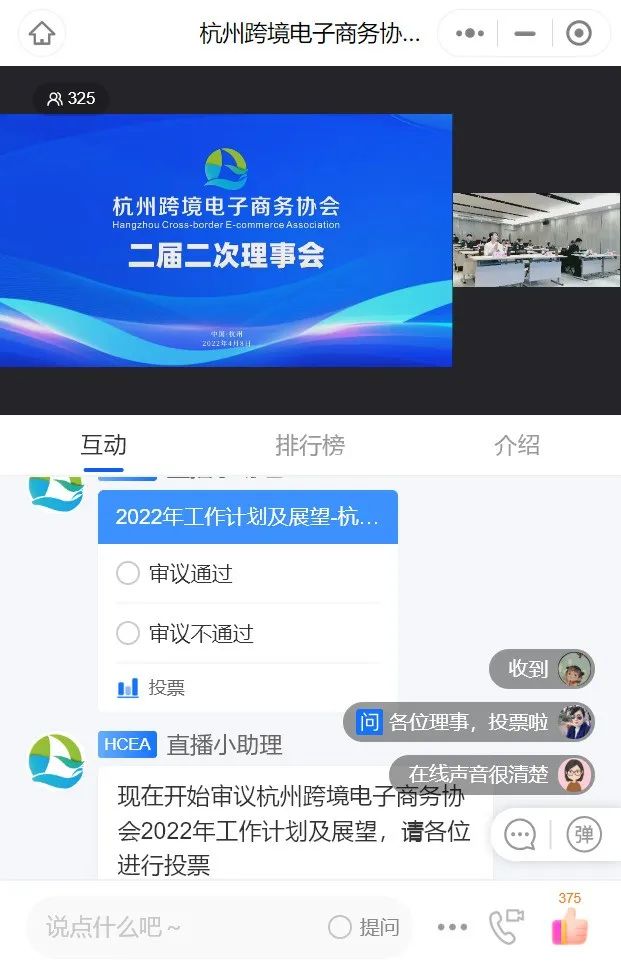The width and height of the screenshot is (621, 969).
Task: Close the mini program with circle button
Action: (579, 34)
